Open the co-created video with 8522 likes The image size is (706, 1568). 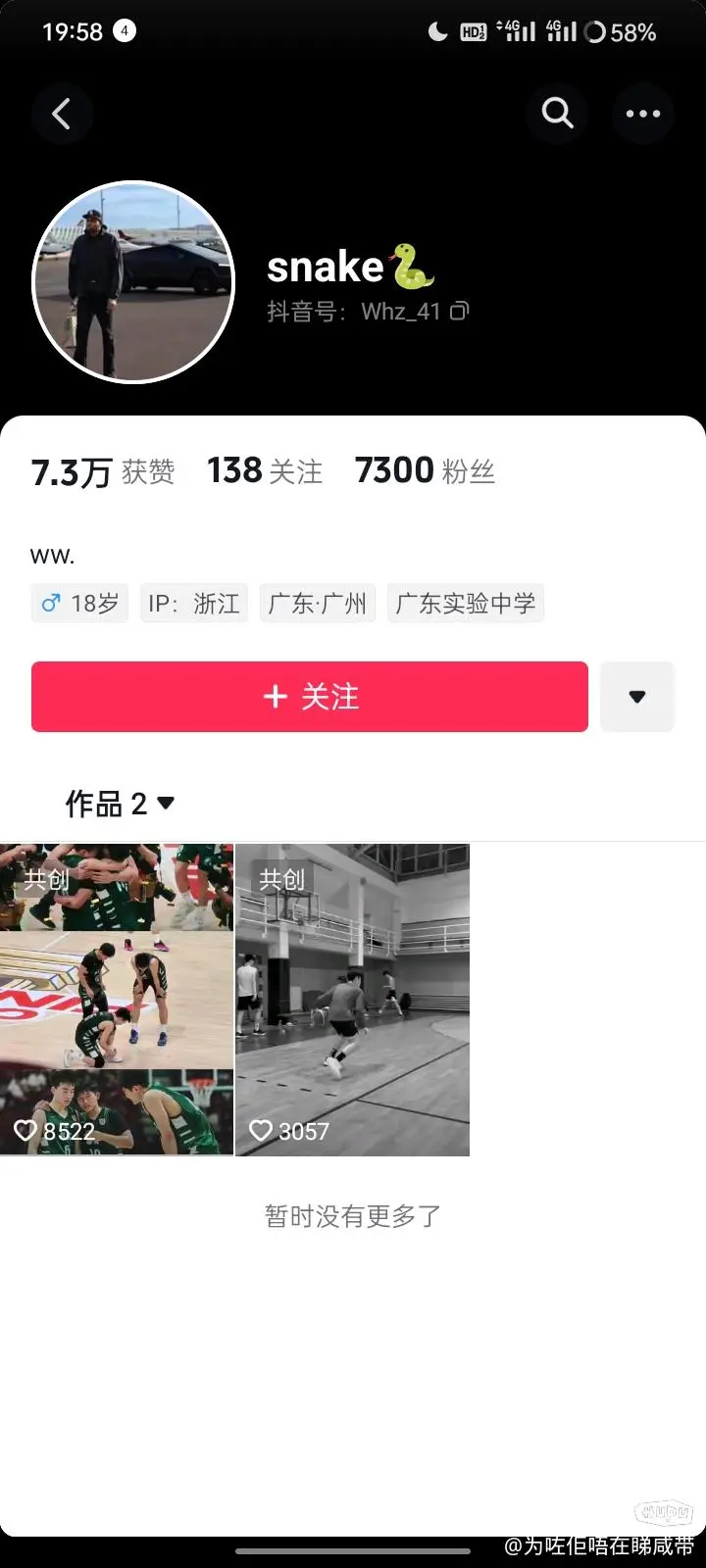[117, 1000]
